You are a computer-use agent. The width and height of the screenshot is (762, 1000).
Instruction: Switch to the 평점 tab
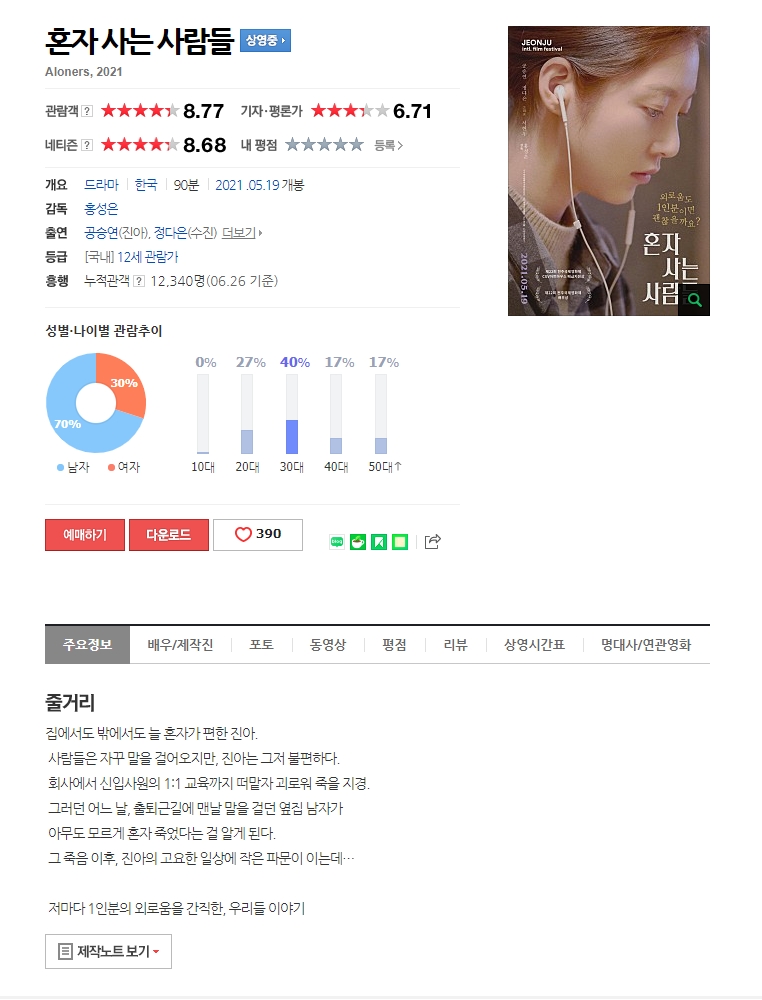pyautogui.click(x=394, y=645)
